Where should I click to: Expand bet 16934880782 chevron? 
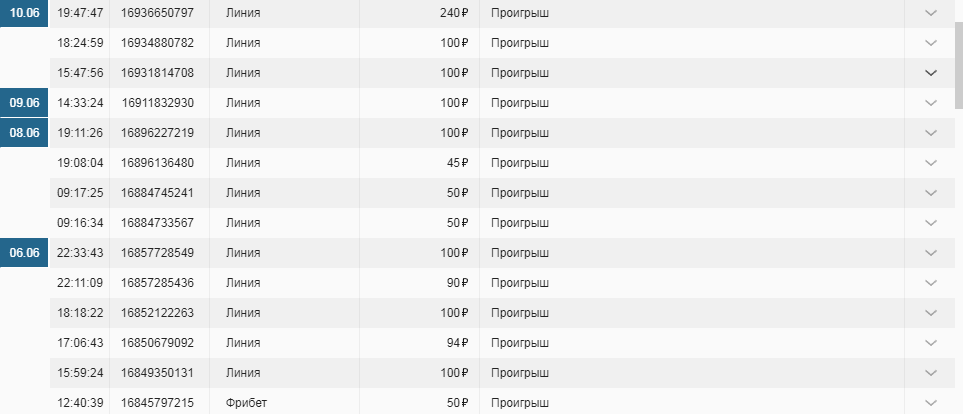pyautogui.click(x=931, y=43)
